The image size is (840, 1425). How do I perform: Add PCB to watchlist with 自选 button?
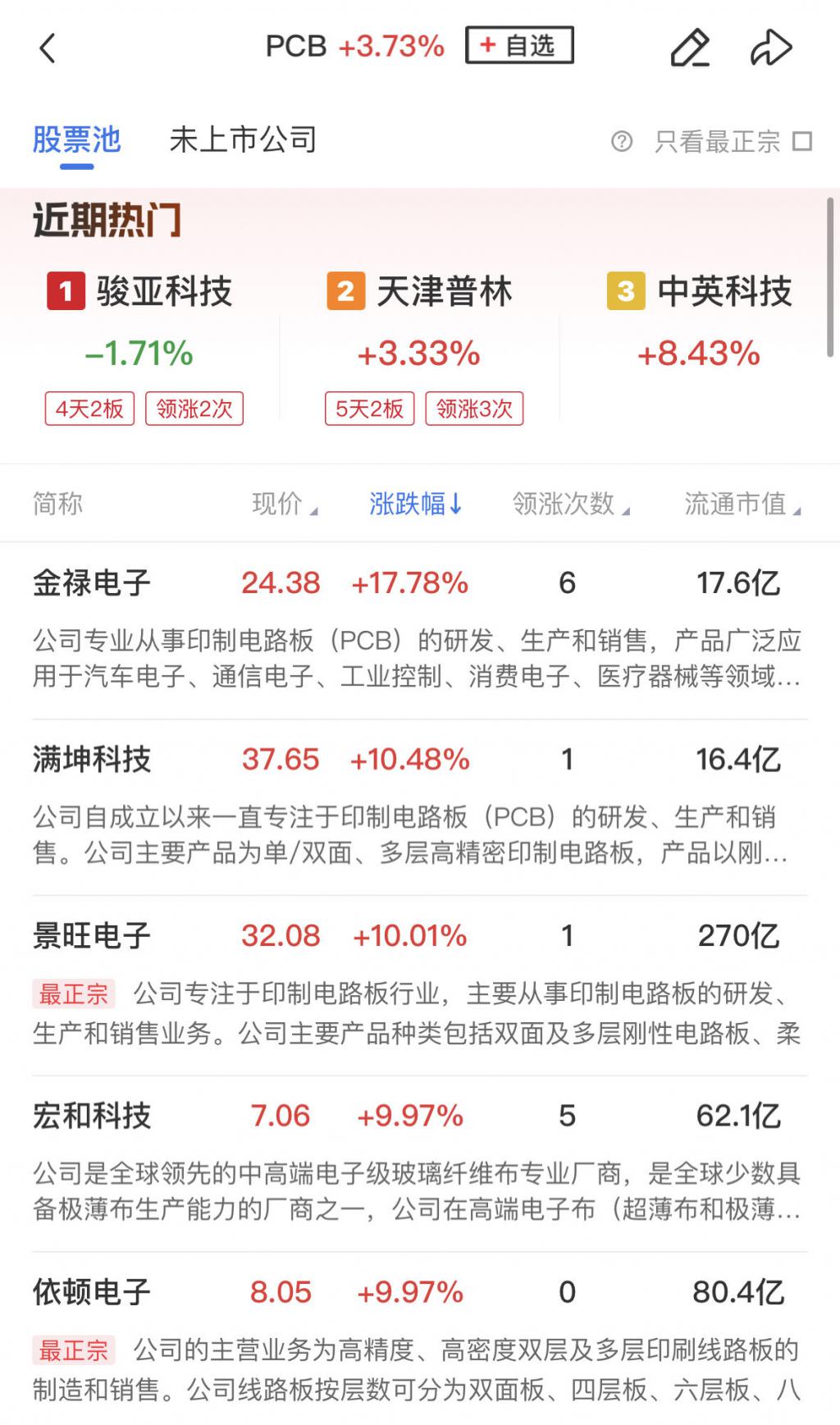tap(519, 45)
